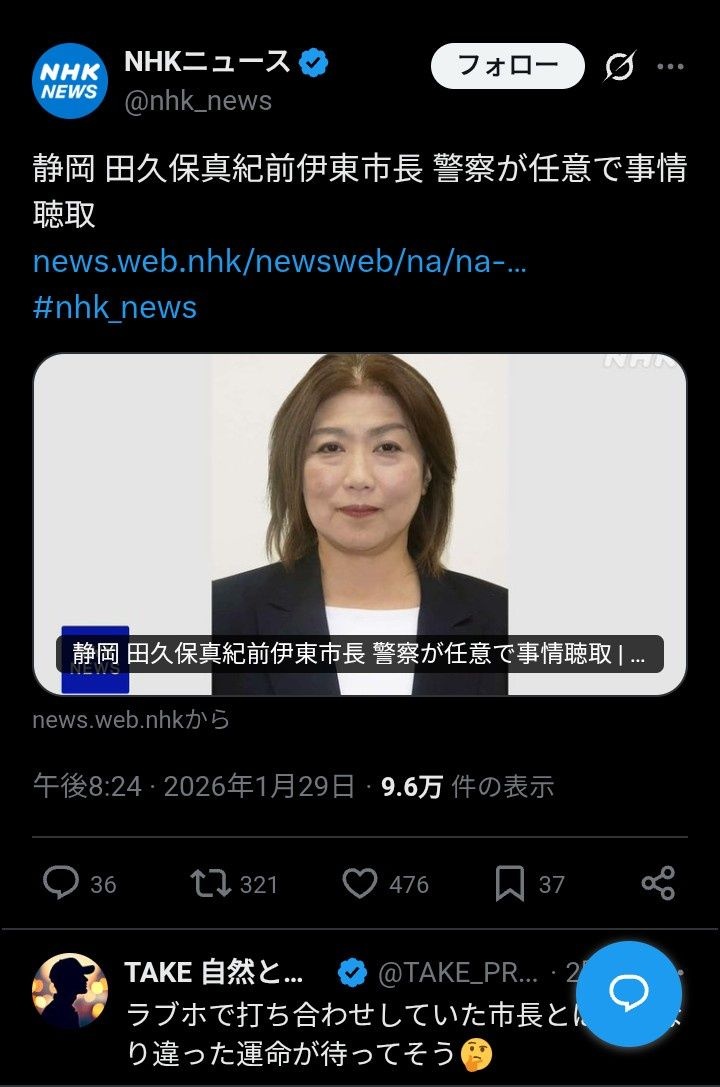Image resolution: width=720 pixels, height=1087 pixels.
Task: Open the floating reply compose button
Action: (x=630, y=993)
